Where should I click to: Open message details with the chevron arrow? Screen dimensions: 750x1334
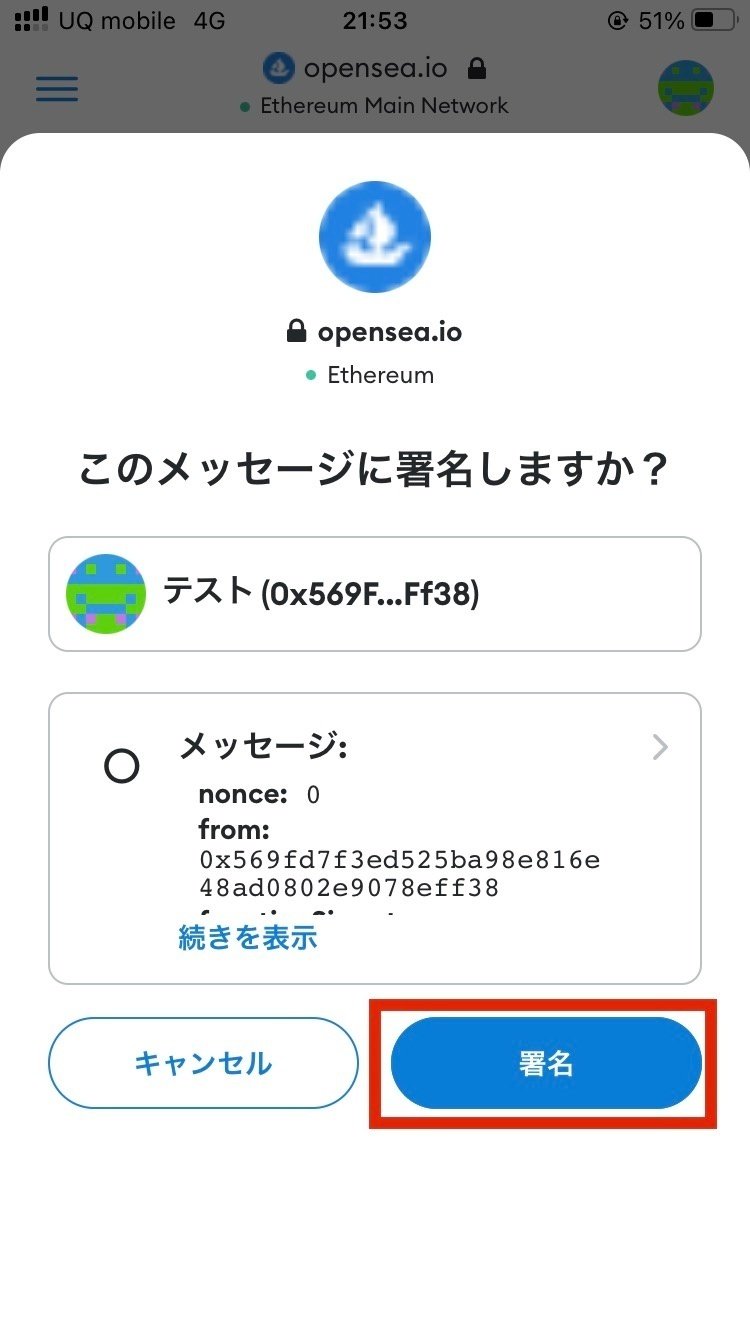[660, 747]
